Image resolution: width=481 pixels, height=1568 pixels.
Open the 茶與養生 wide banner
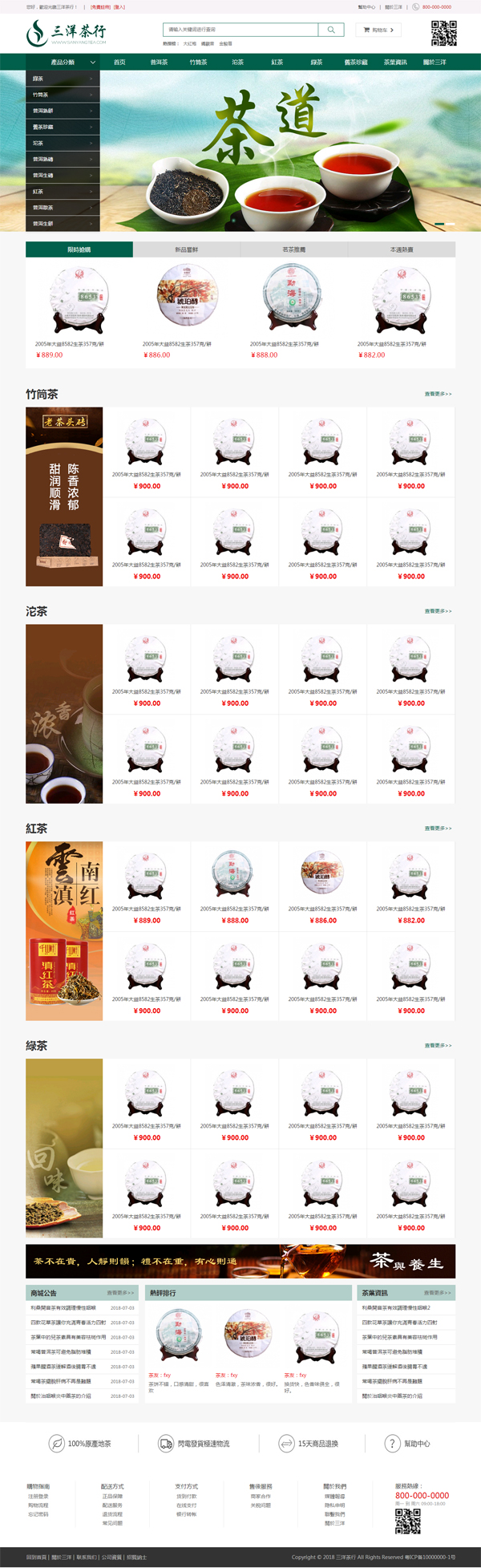240,1262
